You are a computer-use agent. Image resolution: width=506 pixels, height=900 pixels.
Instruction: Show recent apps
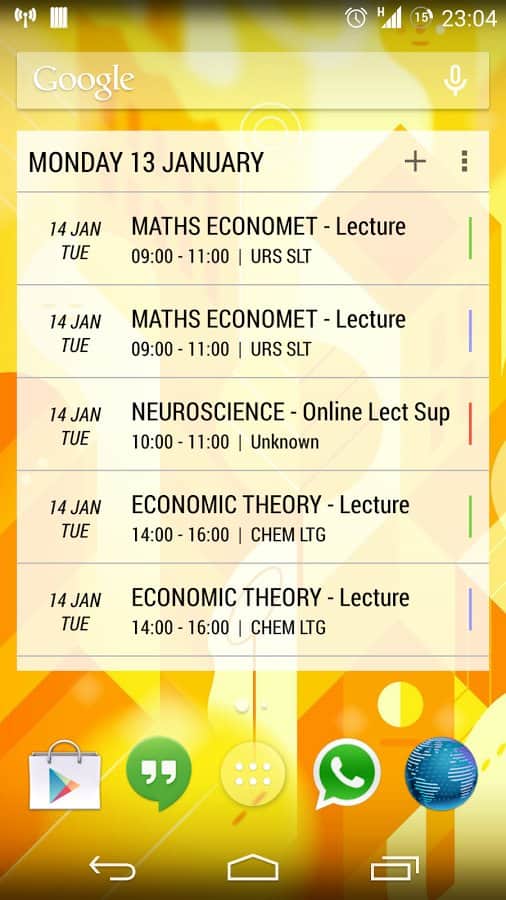[x=395, y=867]
